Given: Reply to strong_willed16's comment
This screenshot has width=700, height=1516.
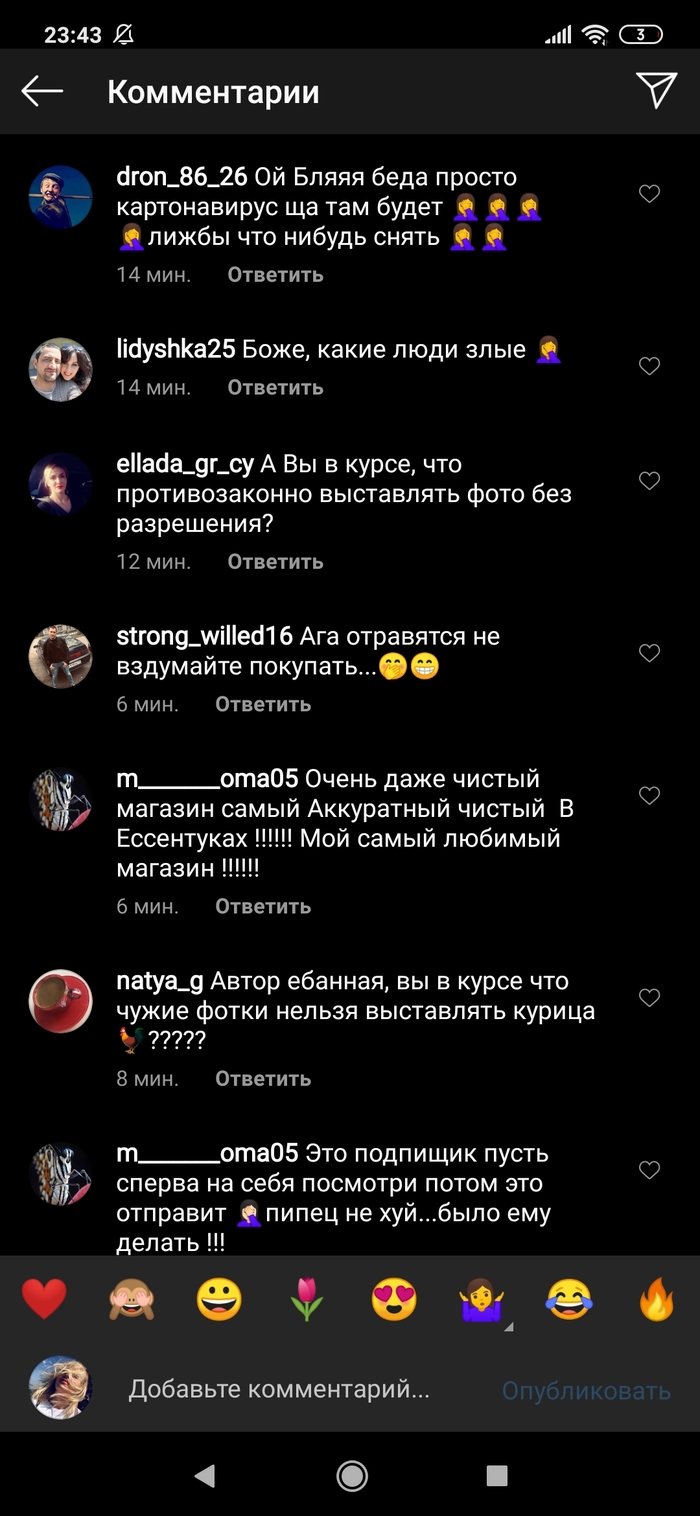Looking at the screenshot, I should tap(263, 704).
